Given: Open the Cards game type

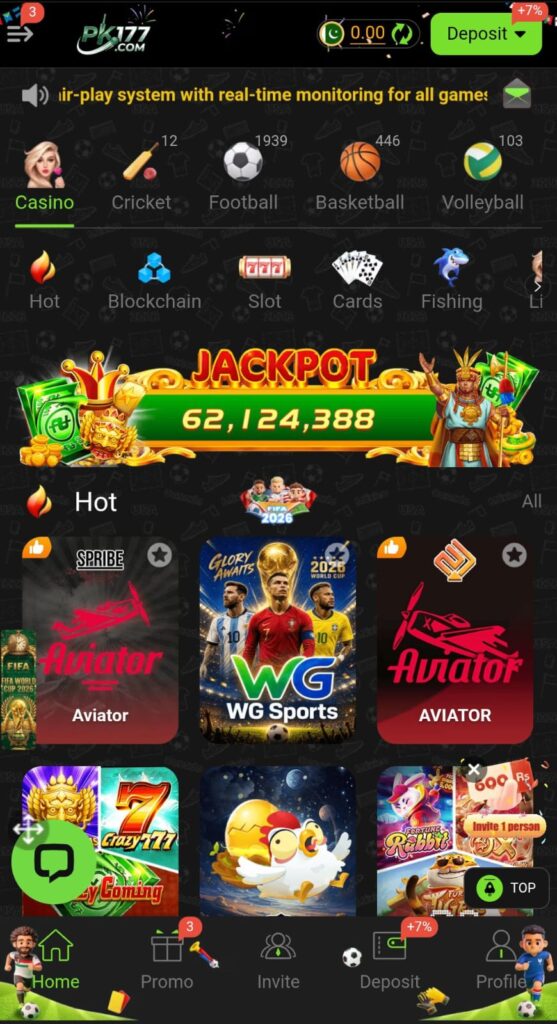Looking at the screenshot, I should (357, 281).
